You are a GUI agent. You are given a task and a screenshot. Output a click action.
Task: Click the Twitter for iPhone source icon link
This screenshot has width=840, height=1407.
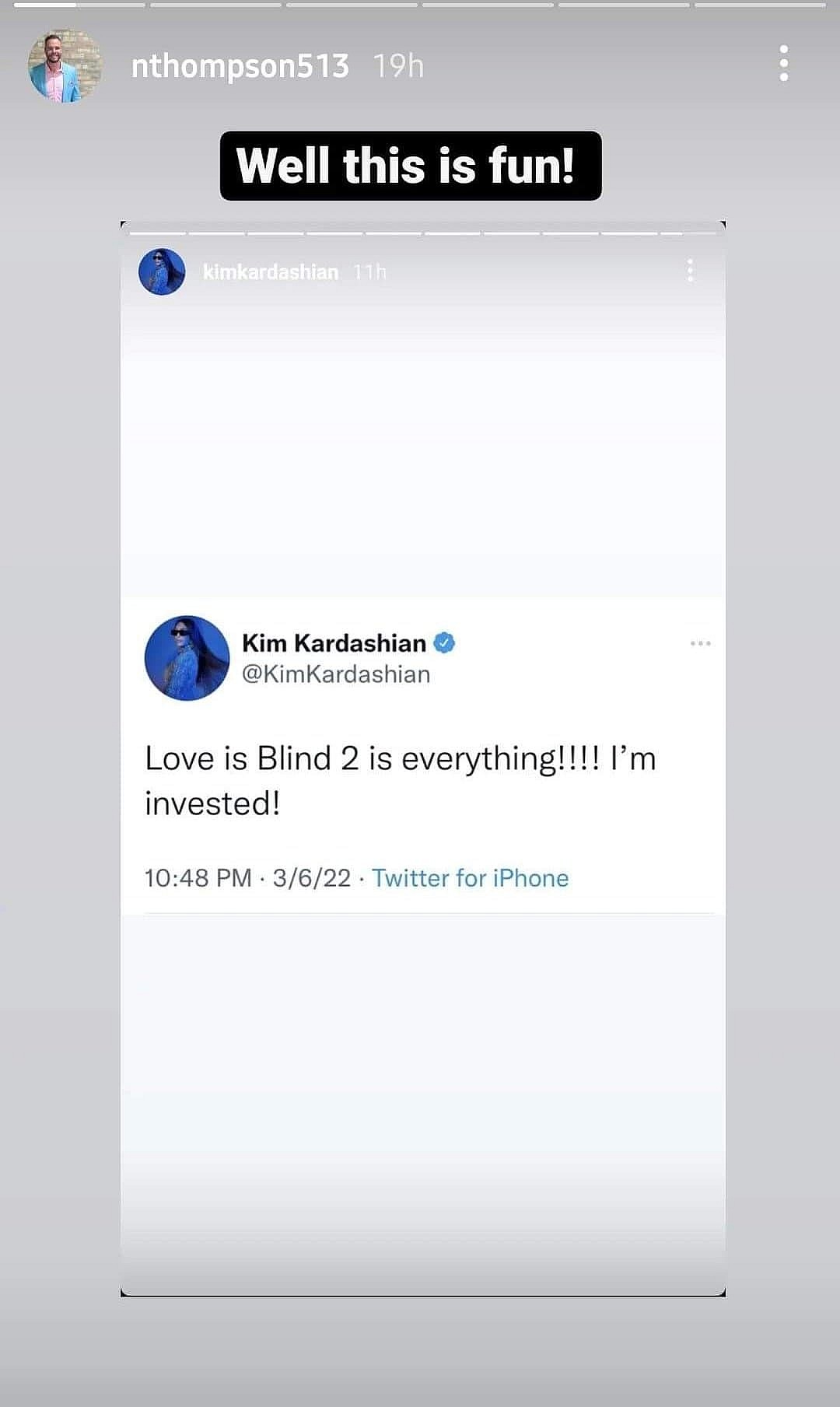pos(470,878)
